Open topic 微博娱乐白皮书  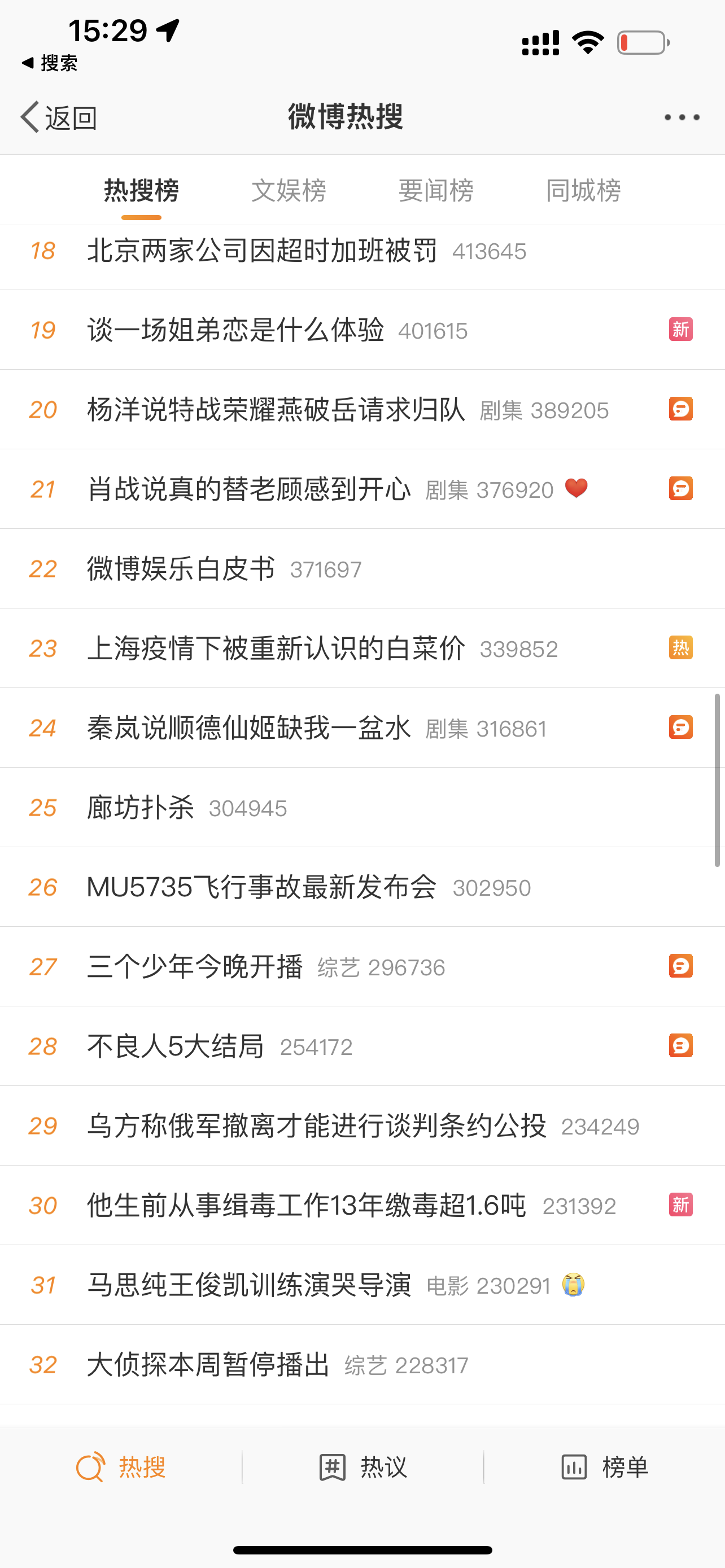[362, 568]
